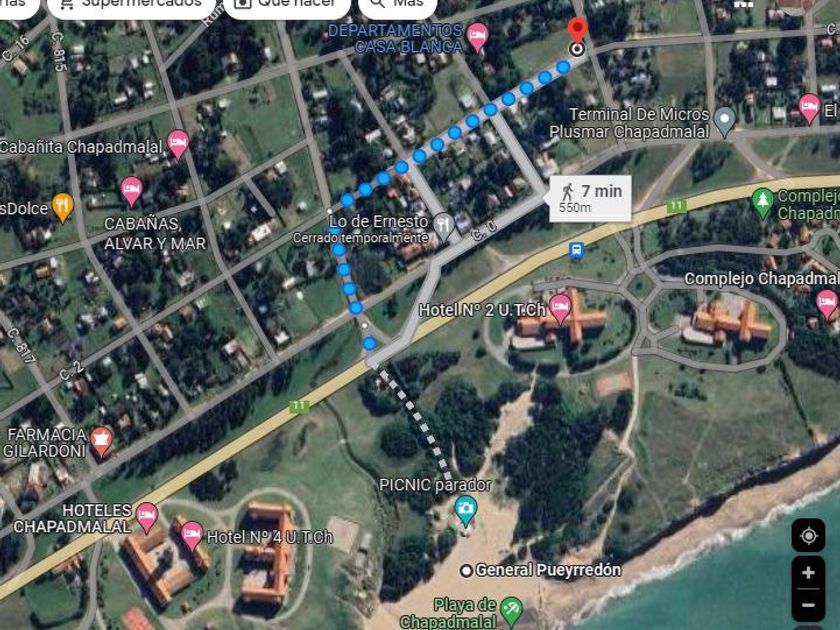Viewport: 840px width, 630px height.
Task: Select the PICNIC parador photo pin
Action: tap(465, 511)
